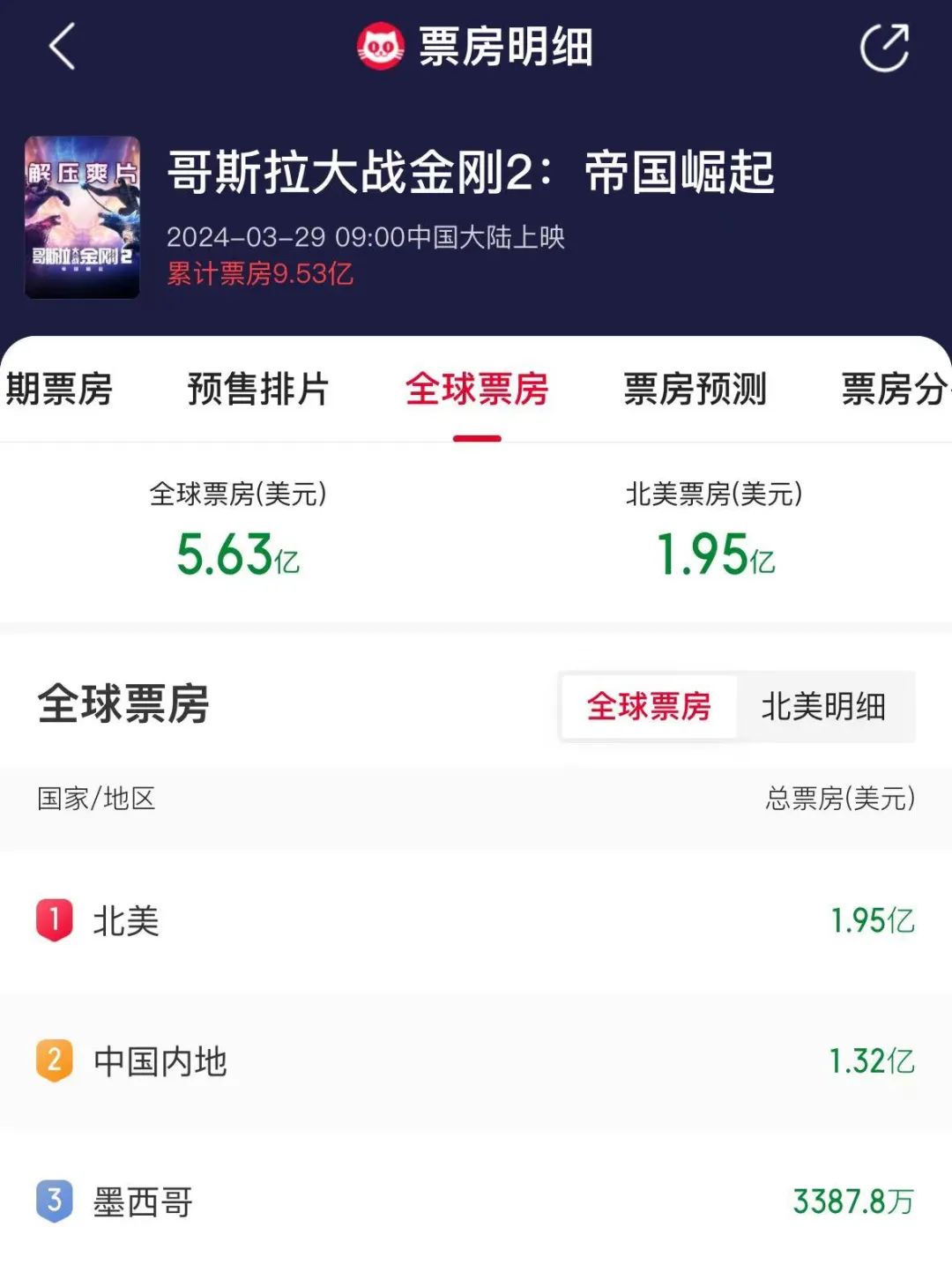
Task: Switch to the 预售排片 tab
Action: [257, 389]
